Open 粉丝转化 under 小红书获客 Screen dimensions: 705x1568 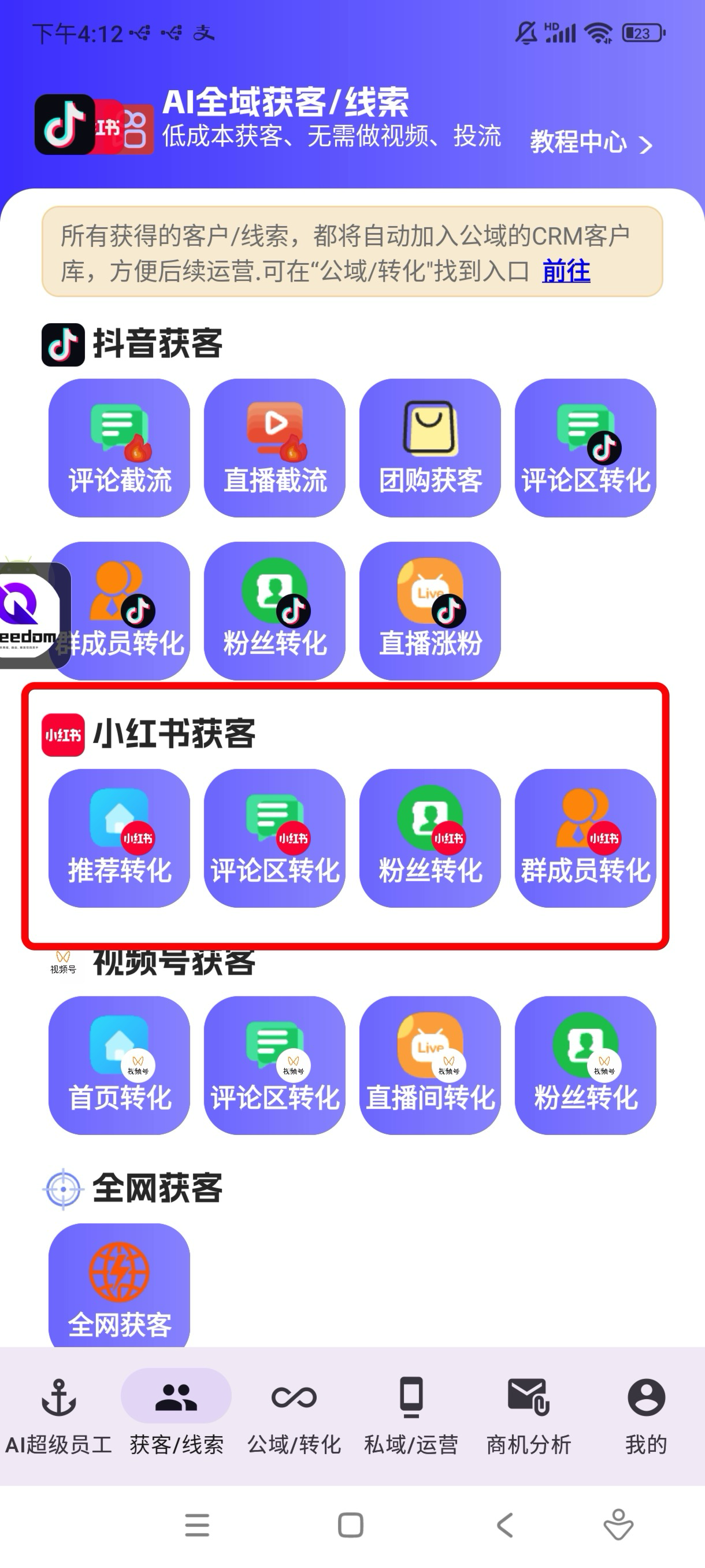click(x=430, y=838)
